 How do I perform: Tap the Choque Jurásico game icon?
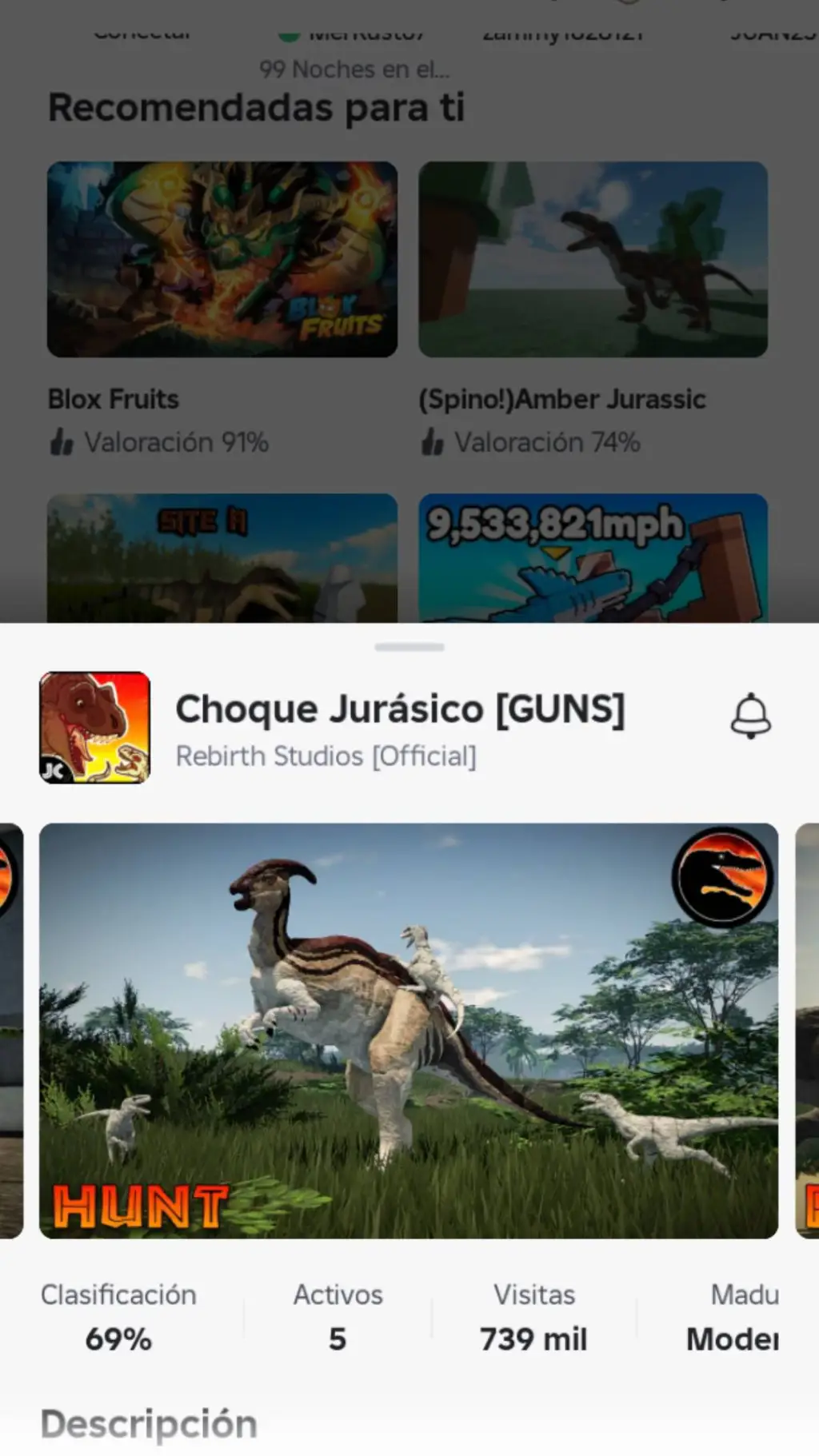(95, 727)
